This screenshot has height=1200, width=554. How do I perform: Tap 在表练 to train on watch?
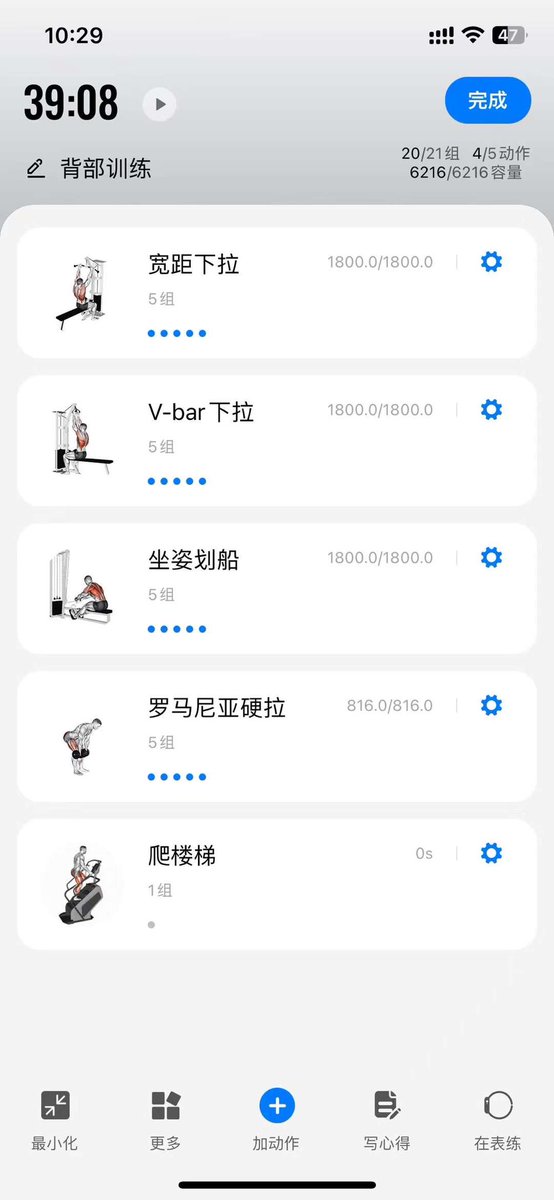coord(498,1120)
